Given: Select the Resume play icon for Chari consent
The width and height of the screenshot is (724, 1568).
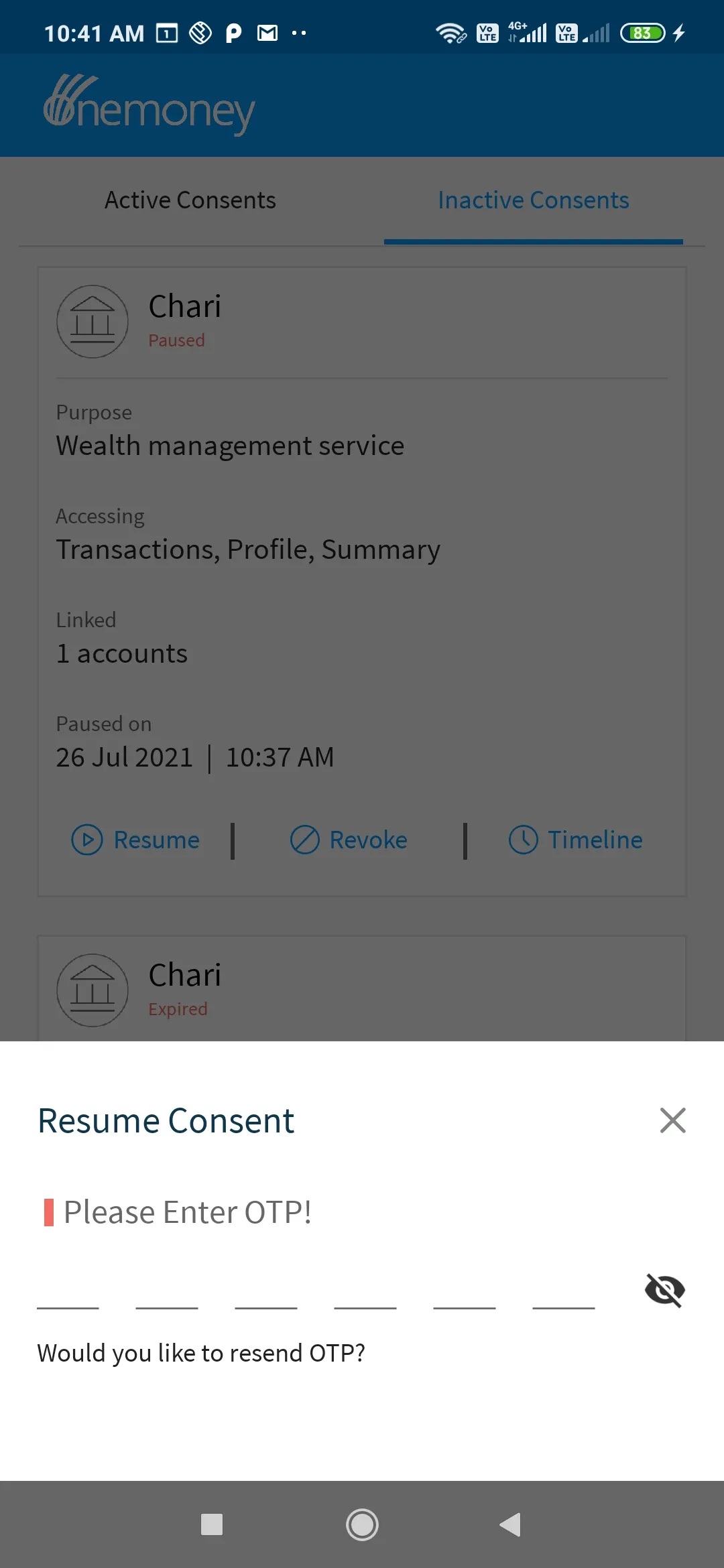Looking at the screenshot, I should (x=86, y=840).
